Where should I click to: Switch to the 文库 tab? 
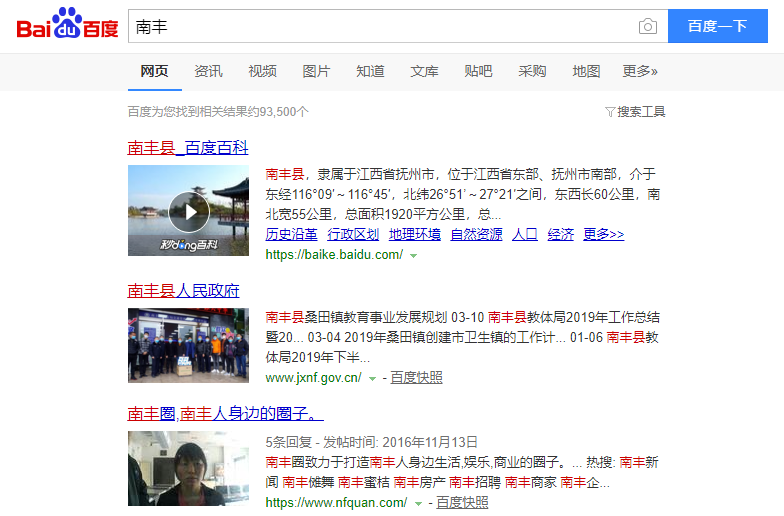424,71
